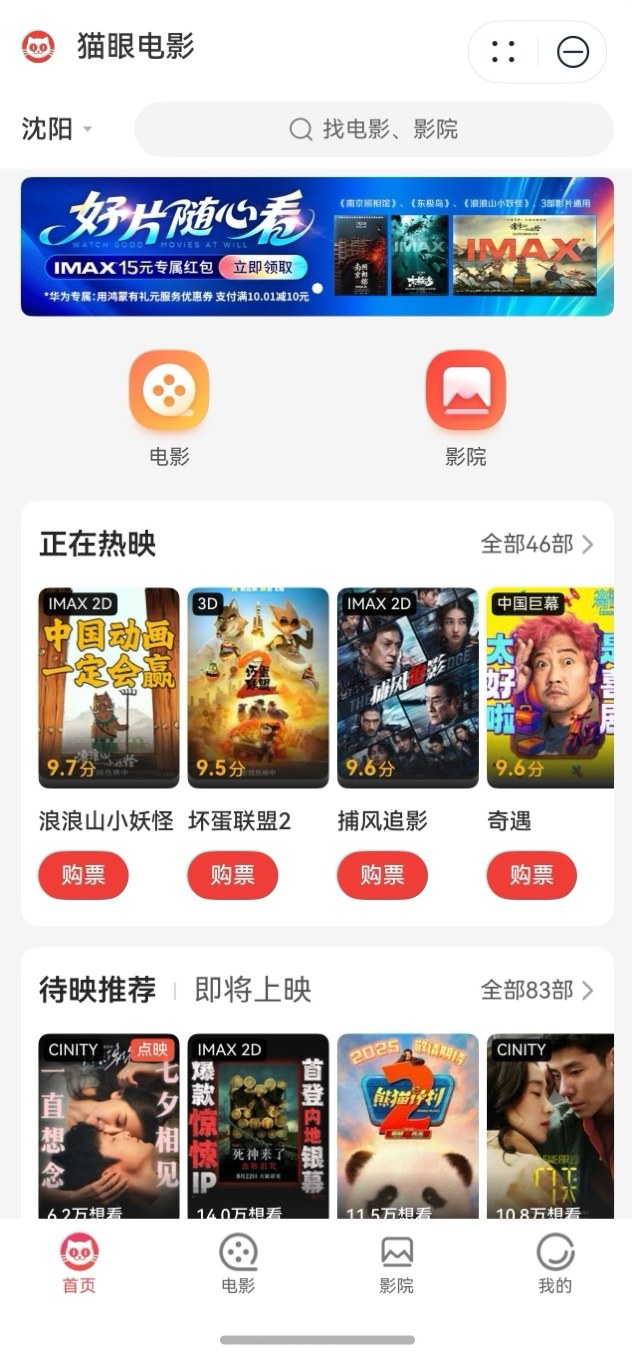This screenshot has width=632, height=1354.
Task: Claim the IMAX red packet via 立即领取
Action: pyautogui.click(x=263, y=267)
